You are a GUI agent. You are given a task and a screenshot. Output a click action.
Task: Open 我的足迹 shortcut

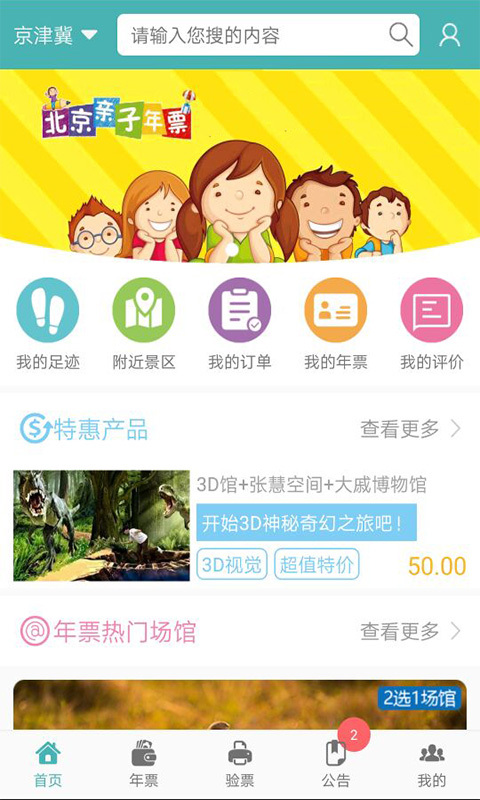pos(48,324)
